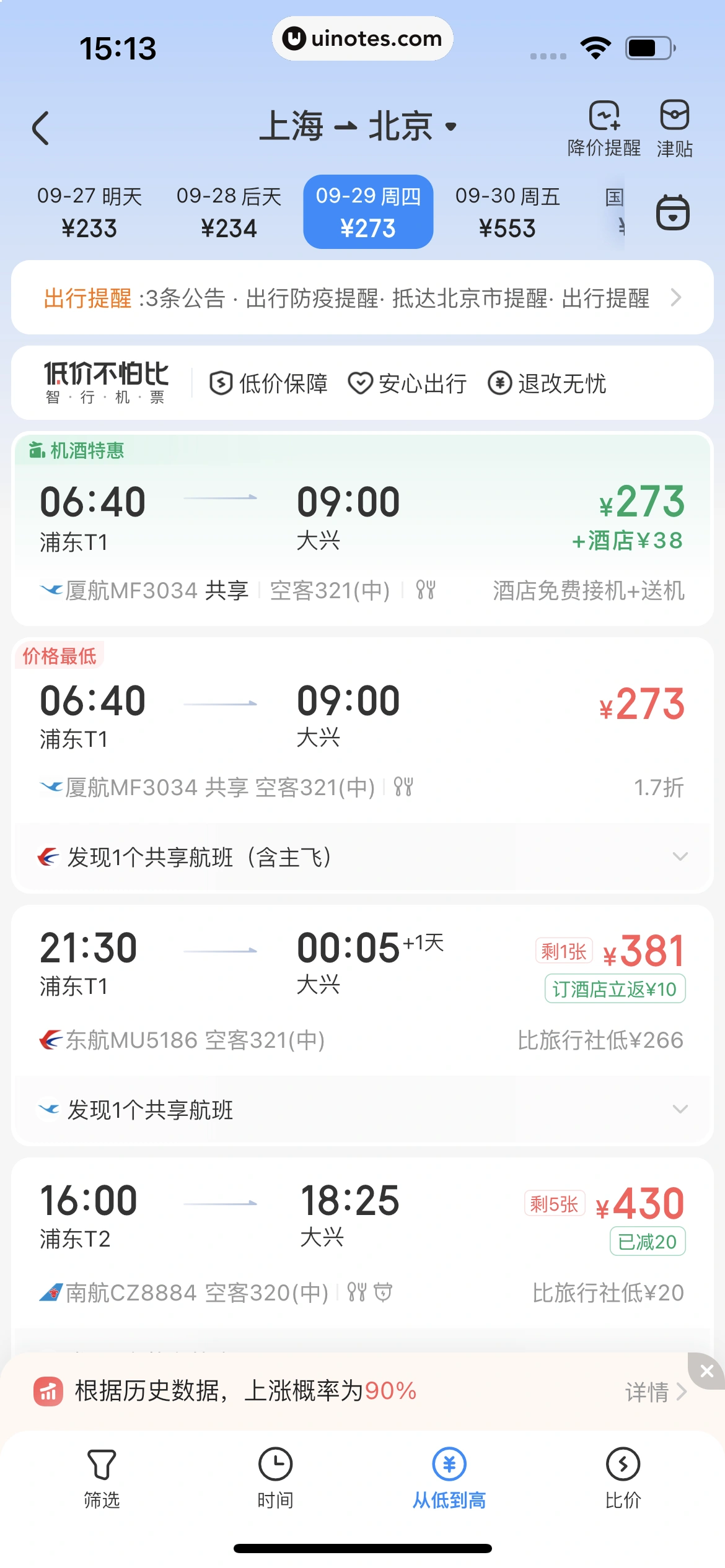
Task: View 详情 of the price rise prediction
Action: pos(655,1392)
